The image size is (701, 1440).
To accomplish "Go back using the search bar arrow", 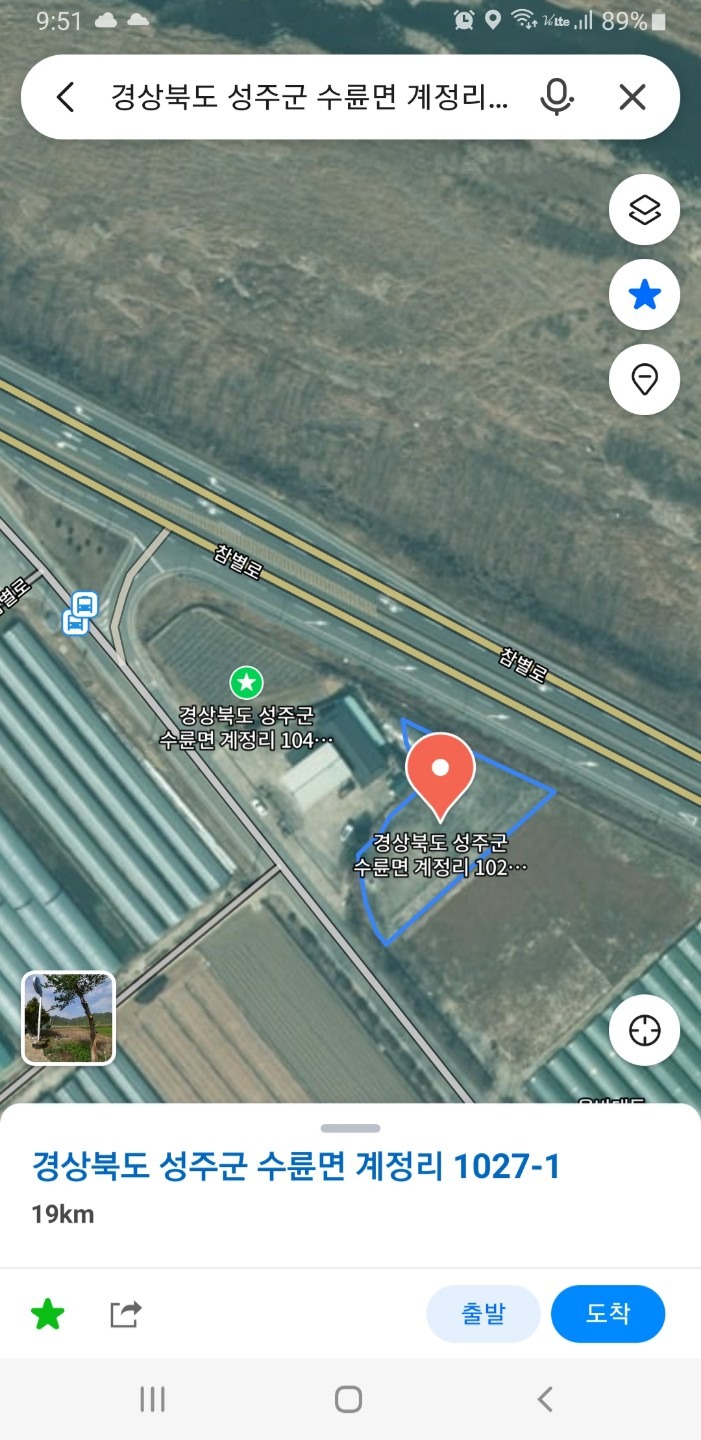I will (66, 97).
